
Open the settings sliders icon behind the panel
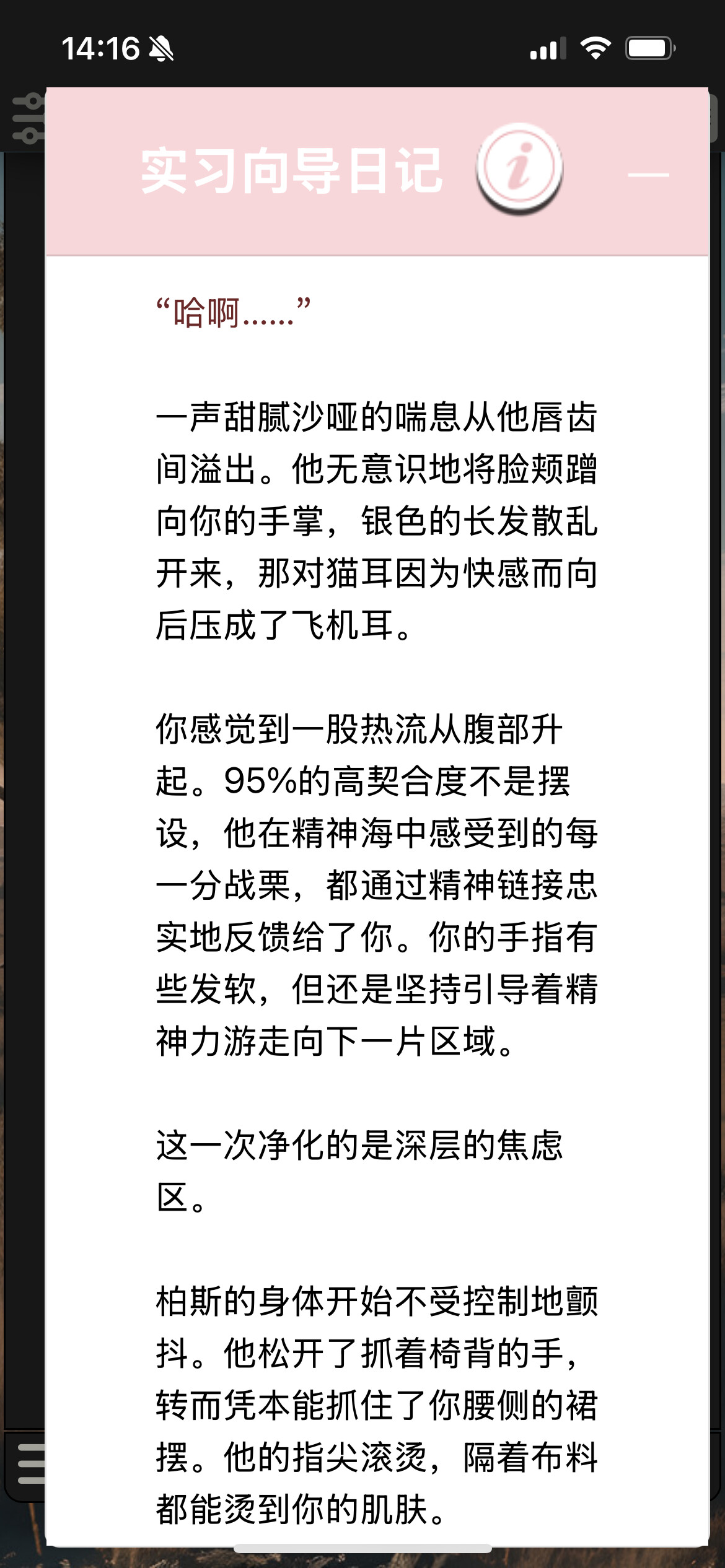point(29,119)
